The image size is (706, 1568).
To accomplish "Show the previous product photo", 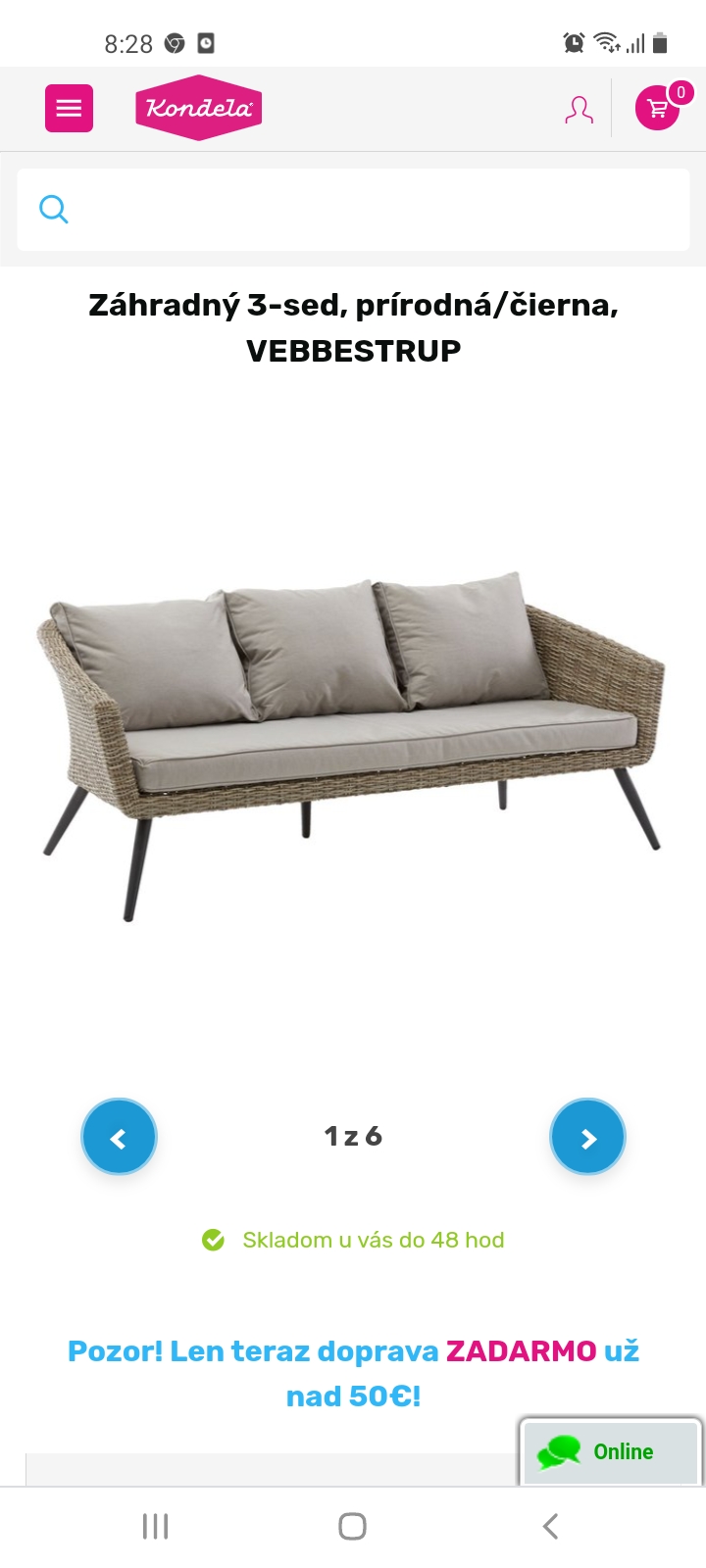I will 119,1137.
